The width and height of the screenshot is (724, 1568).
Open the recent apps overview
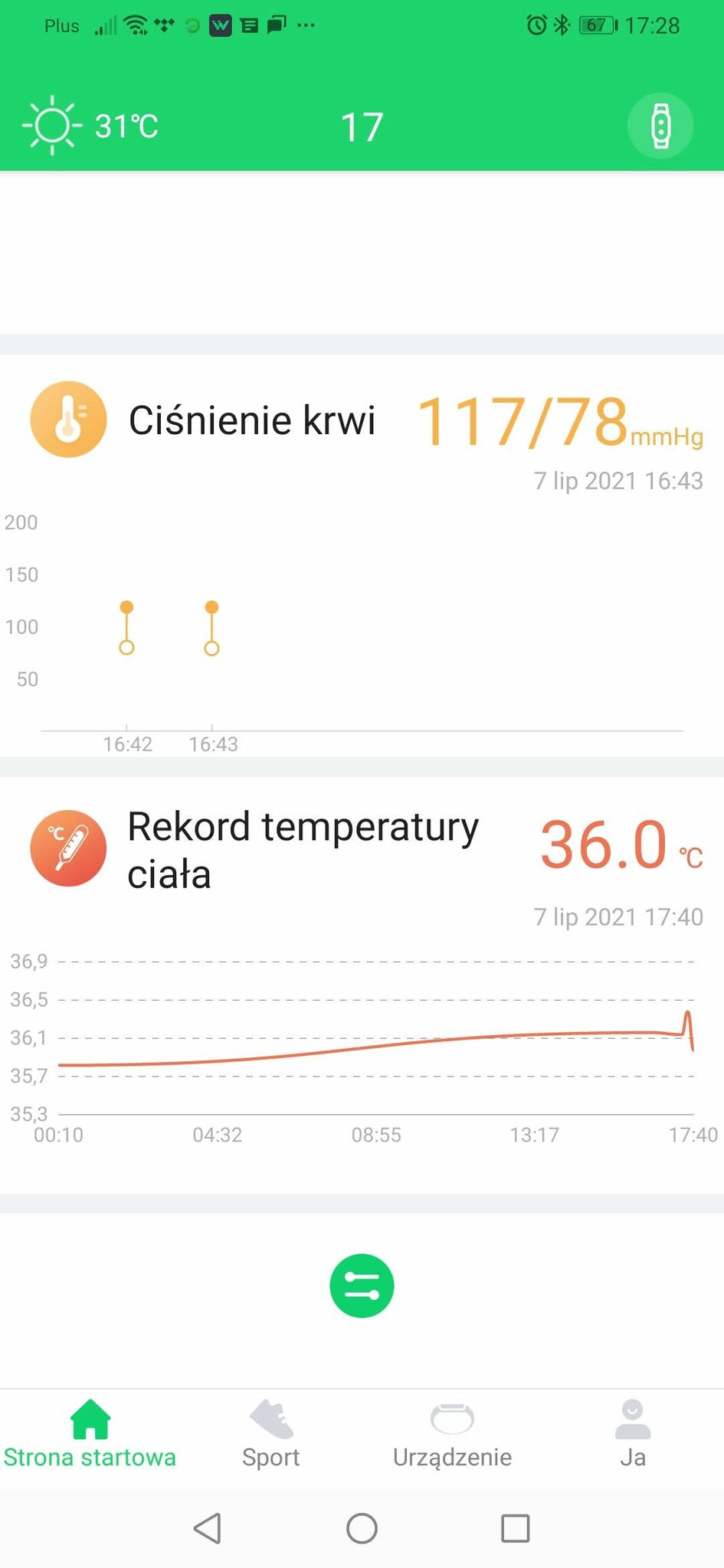tap(516, 1528)
